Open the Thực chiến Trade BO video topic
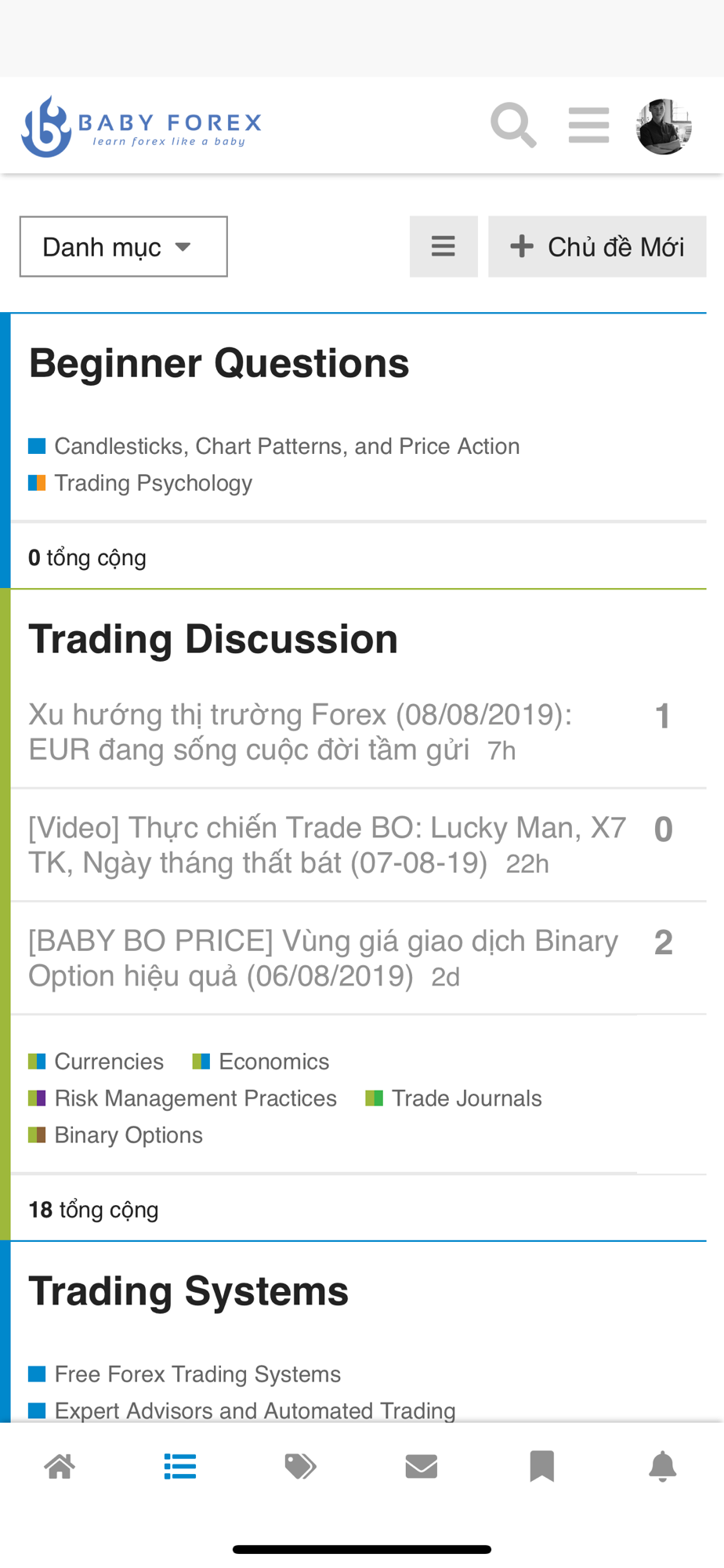The width and height of the screenshot is (724, 1568). 328,845
